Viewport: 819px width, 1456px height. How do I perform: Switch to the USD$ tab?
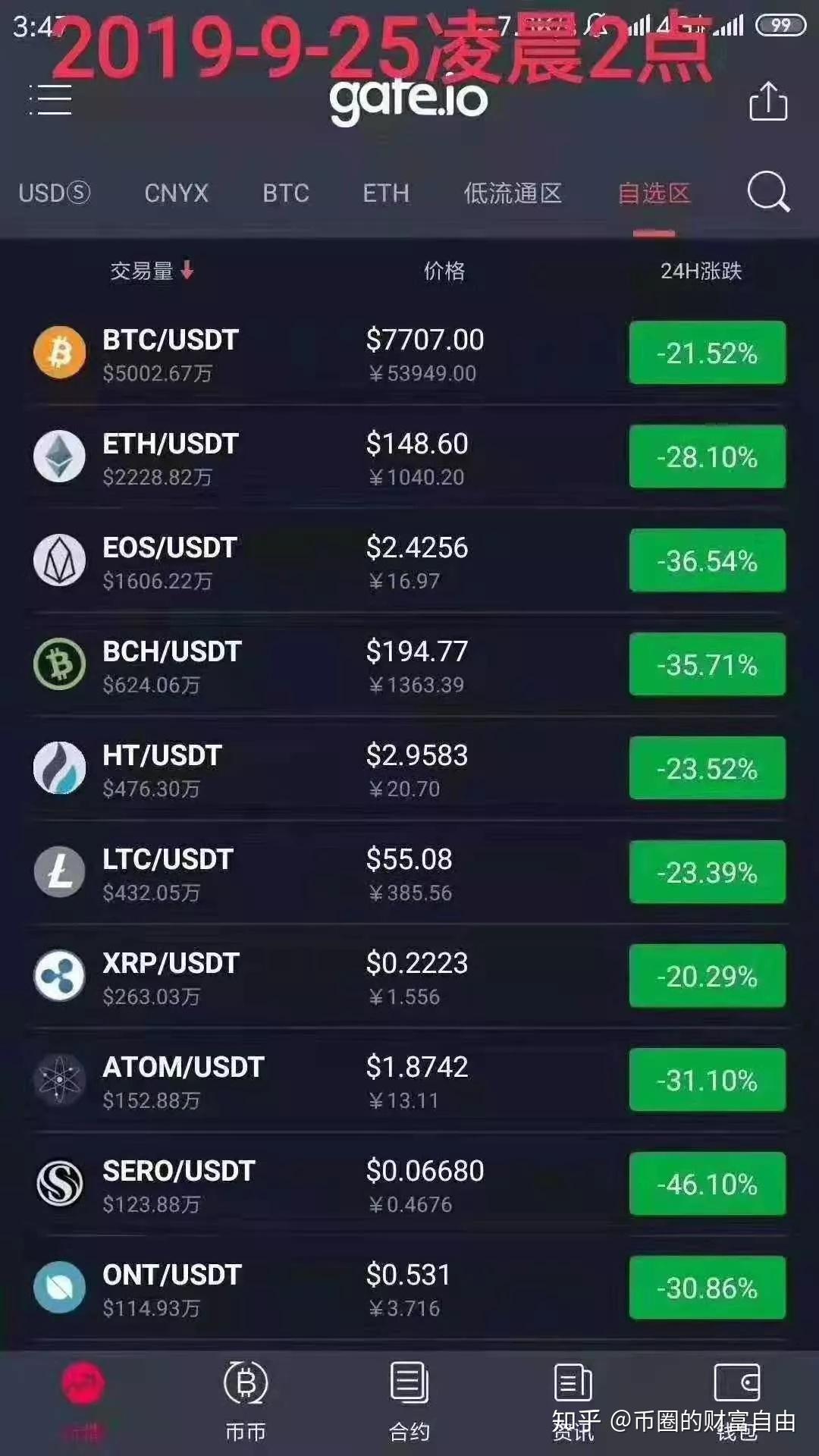point(55,193)
